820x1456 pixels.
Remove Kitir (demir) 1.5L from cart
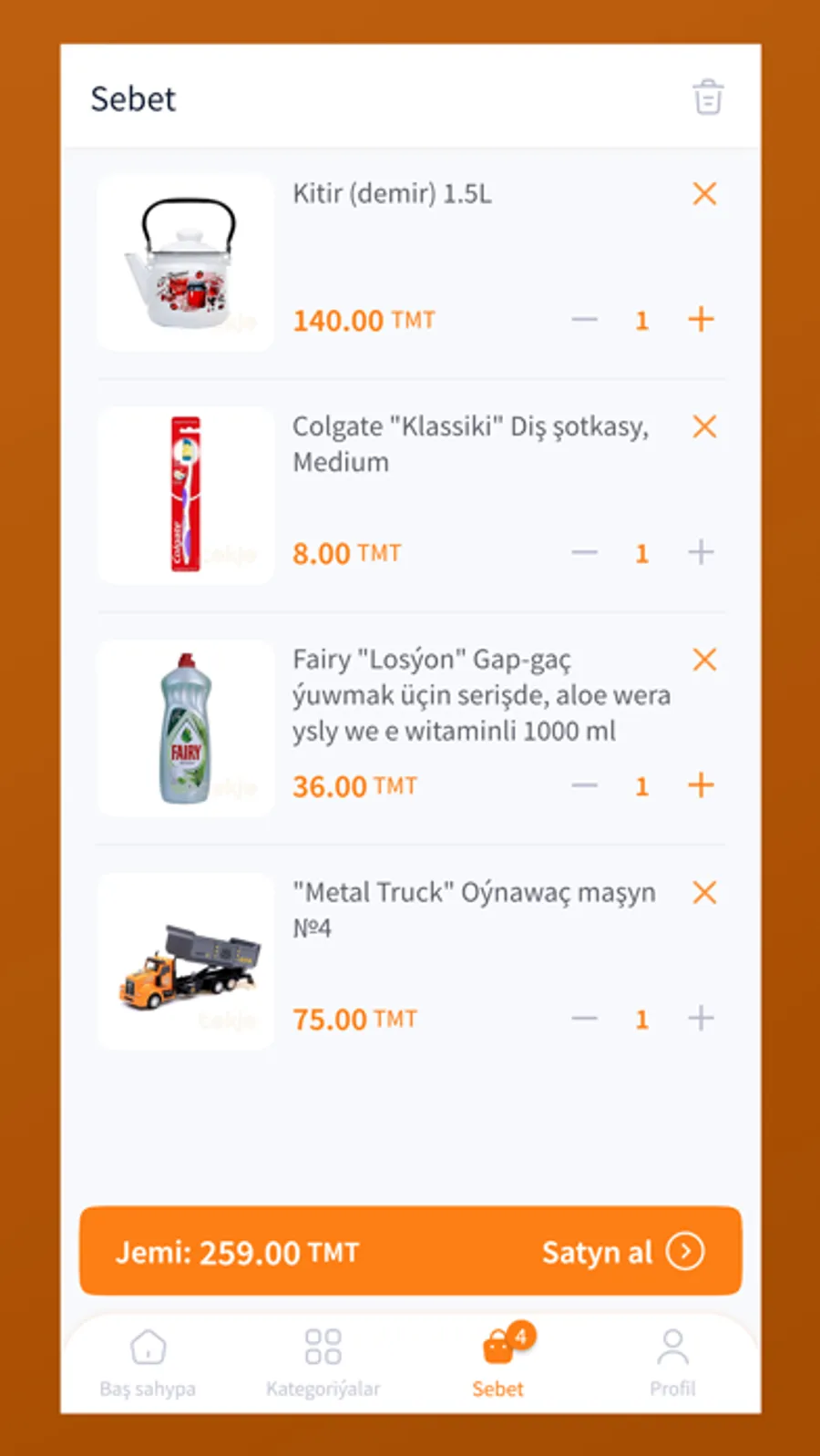point(704,193)
